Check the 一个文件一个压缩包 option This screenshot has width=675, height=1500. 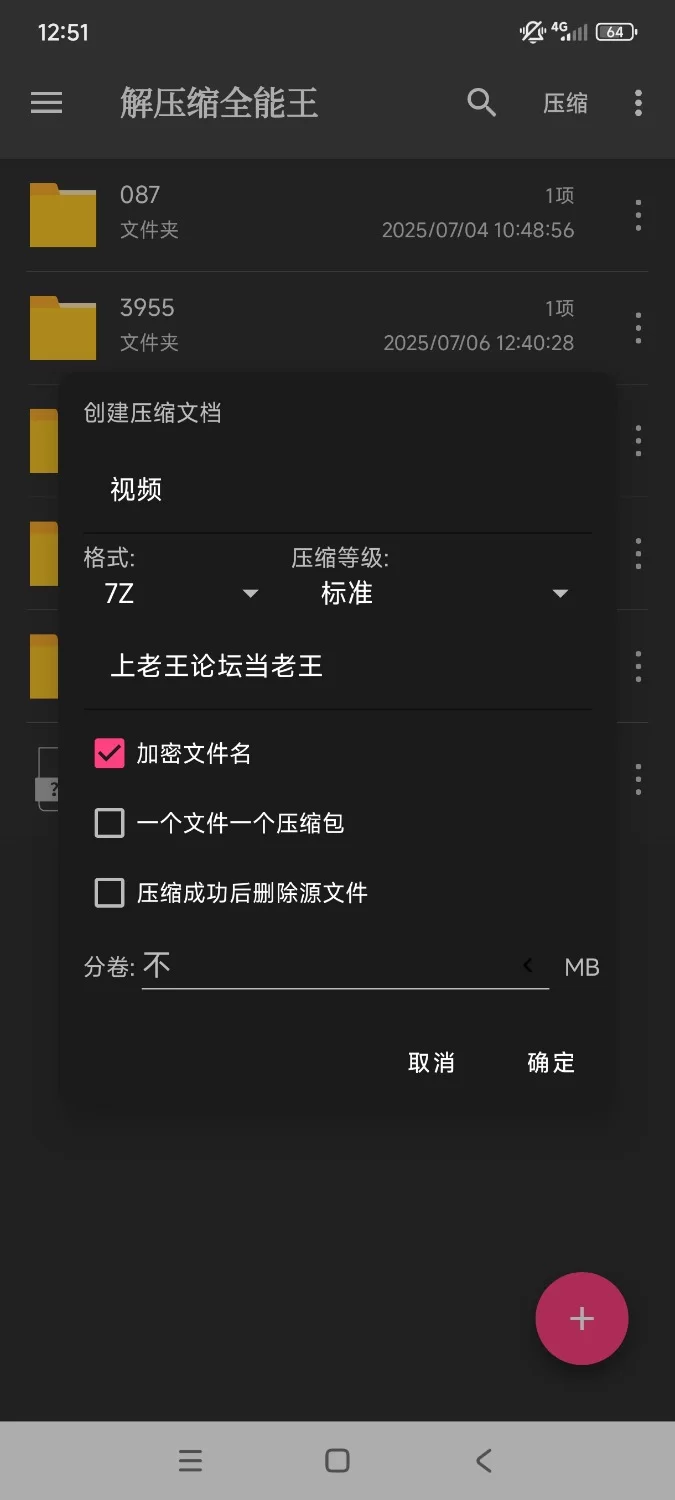(109, 823)
